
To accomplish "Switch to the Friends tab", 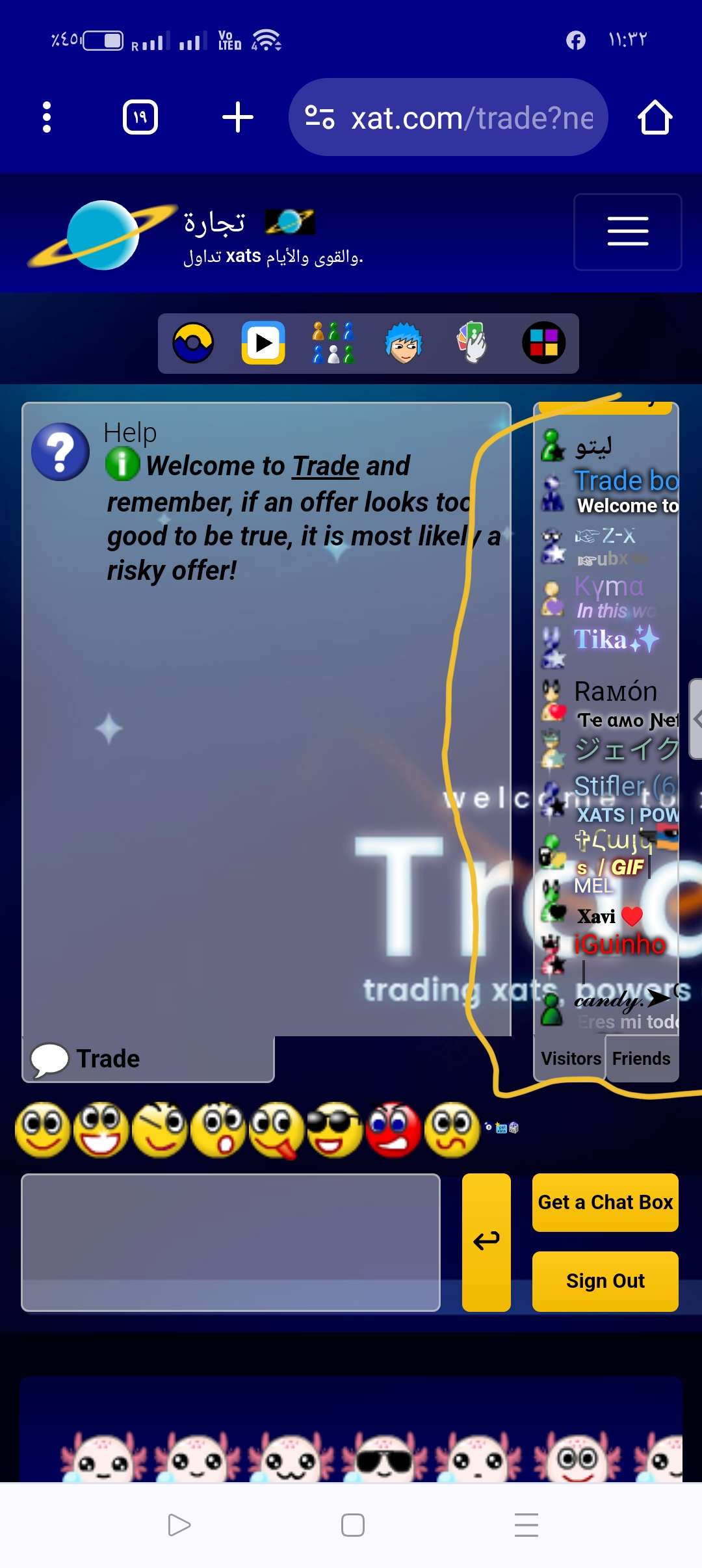I will [641, 1058].
